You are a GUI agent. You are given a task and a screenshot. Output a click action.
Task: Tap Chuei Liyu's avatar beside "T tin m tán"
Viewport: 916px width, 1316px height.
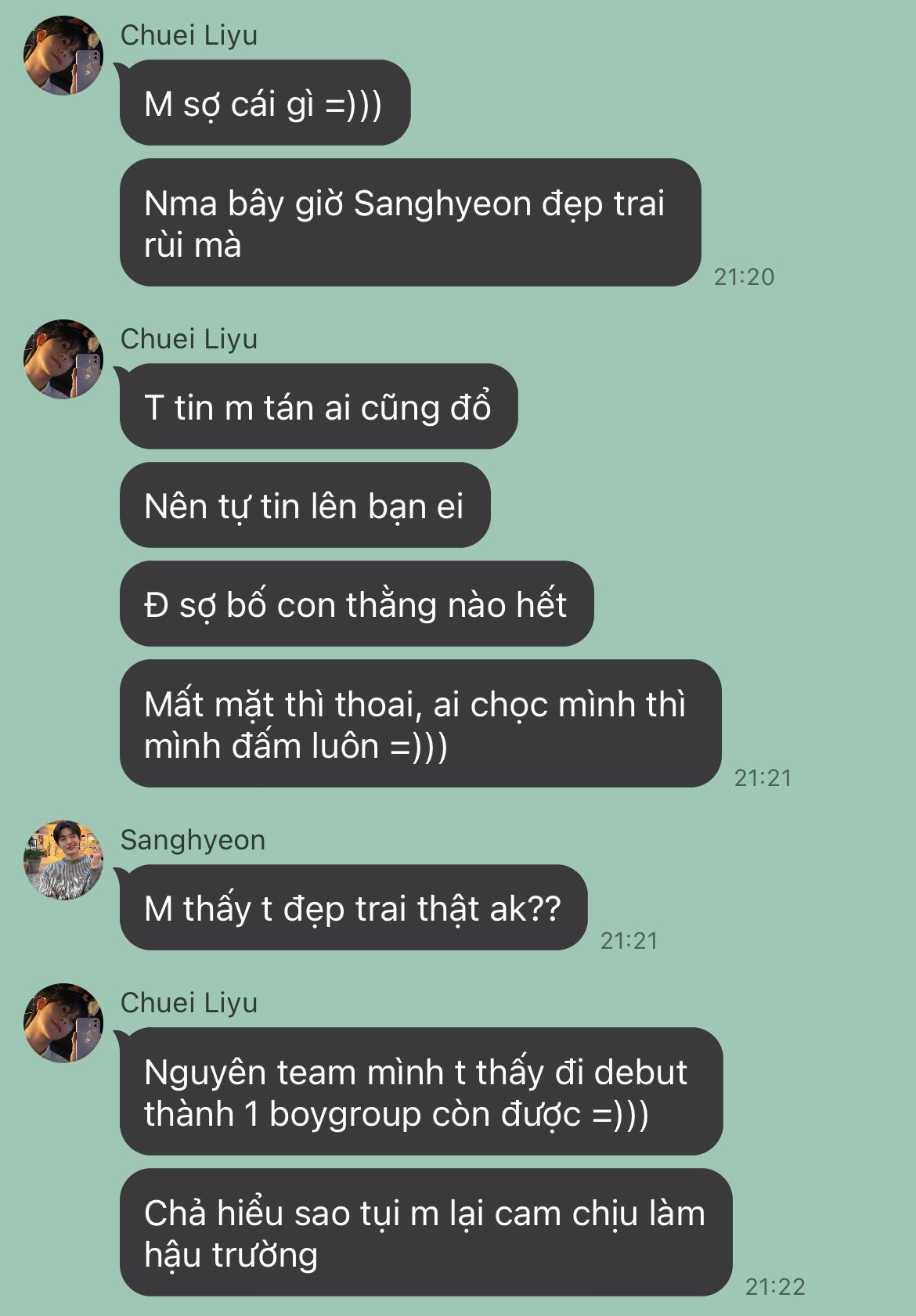[x=63, y=359]
